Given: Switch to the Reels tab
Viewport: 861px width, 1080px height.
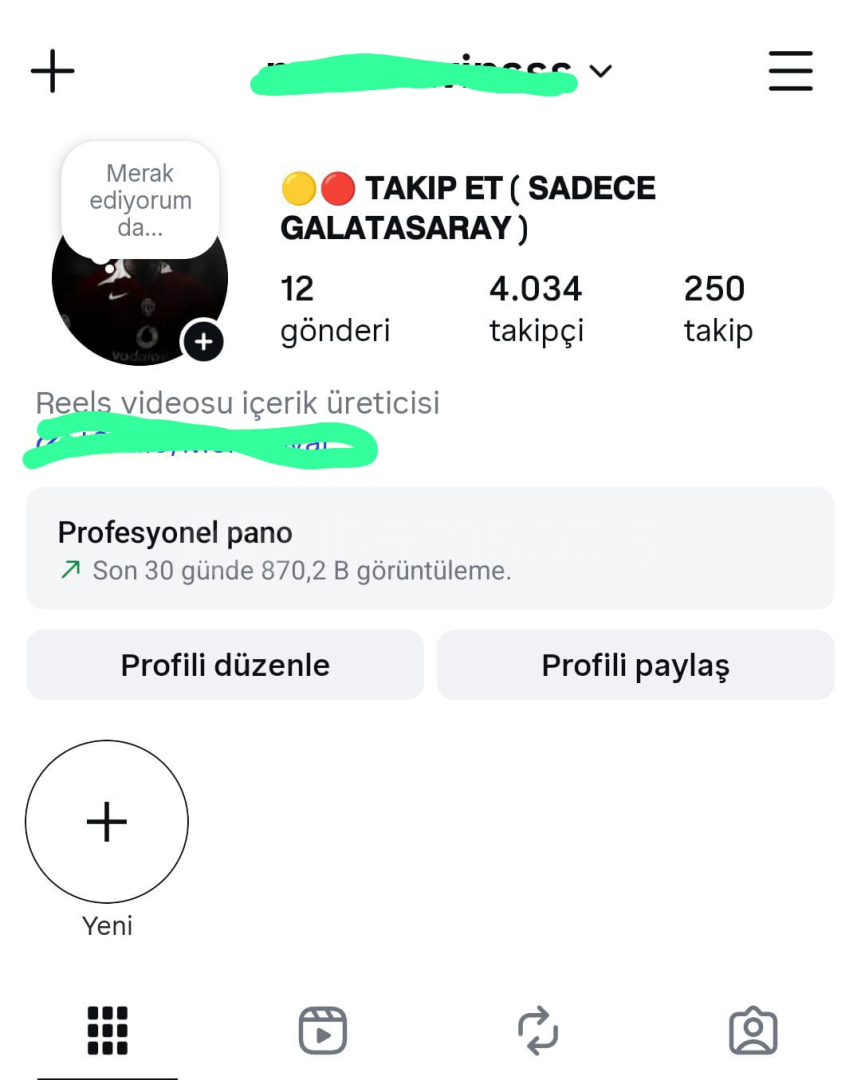Looking at the screenshot, I should pos(323,1030).
